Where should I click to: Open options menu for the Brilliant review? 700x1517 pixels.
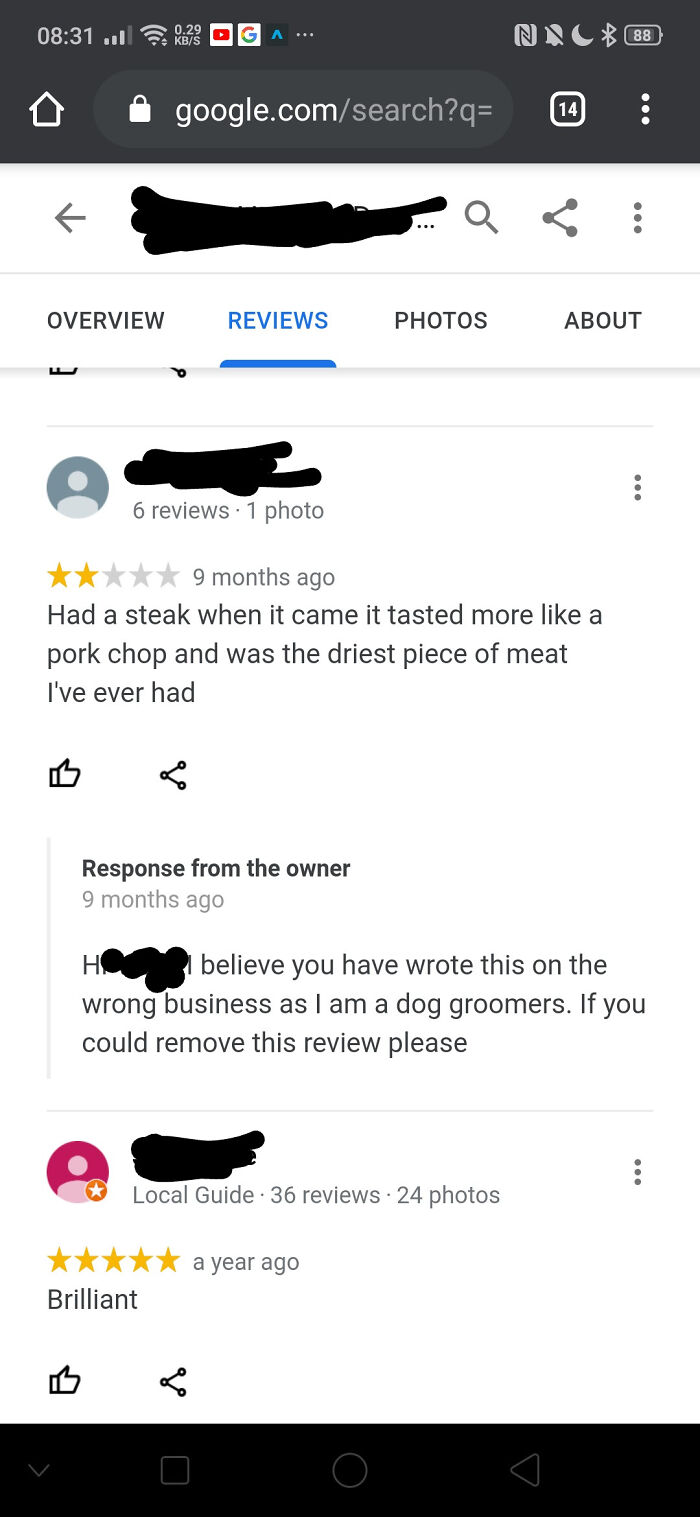pyautogui.click(x=637, y=1172)
